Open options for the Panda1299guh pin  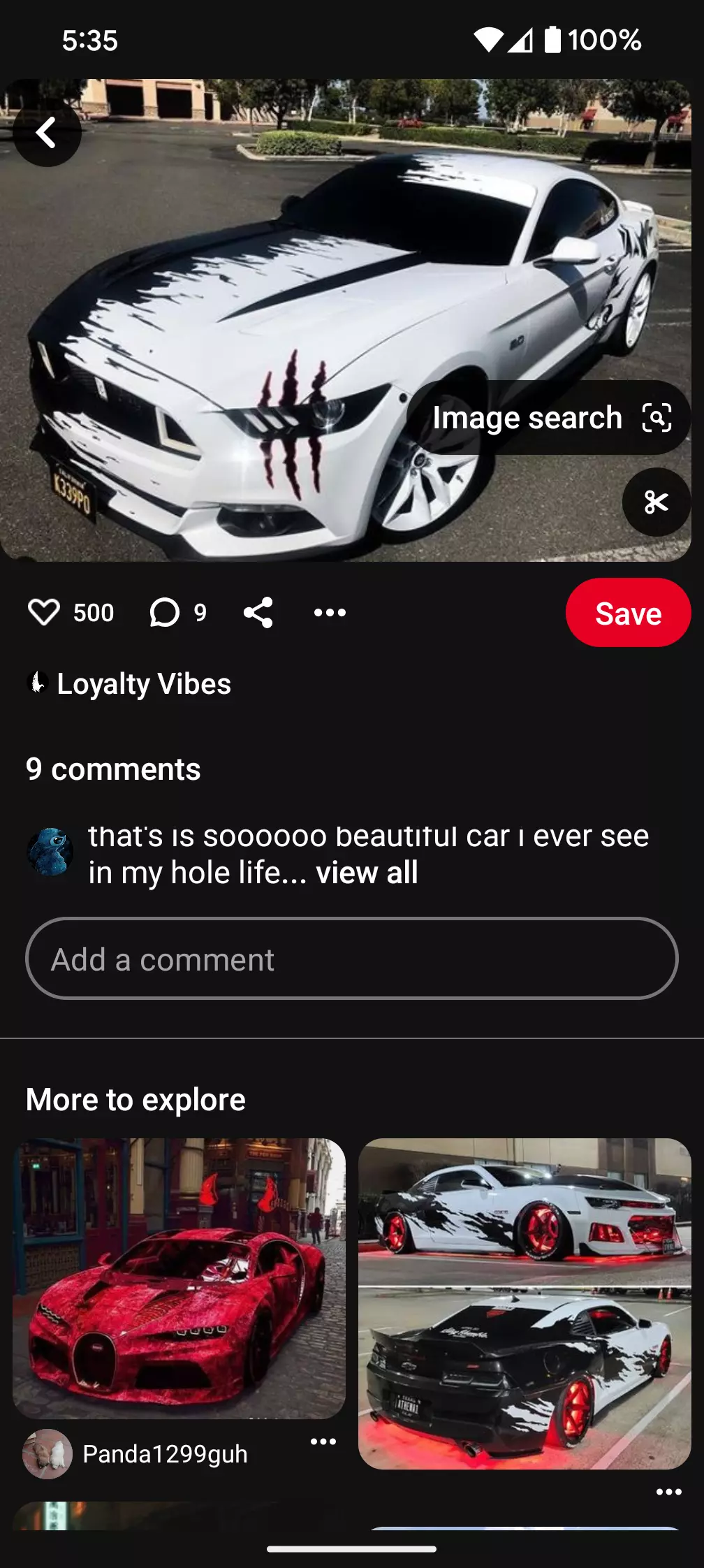coord(323,1442)
